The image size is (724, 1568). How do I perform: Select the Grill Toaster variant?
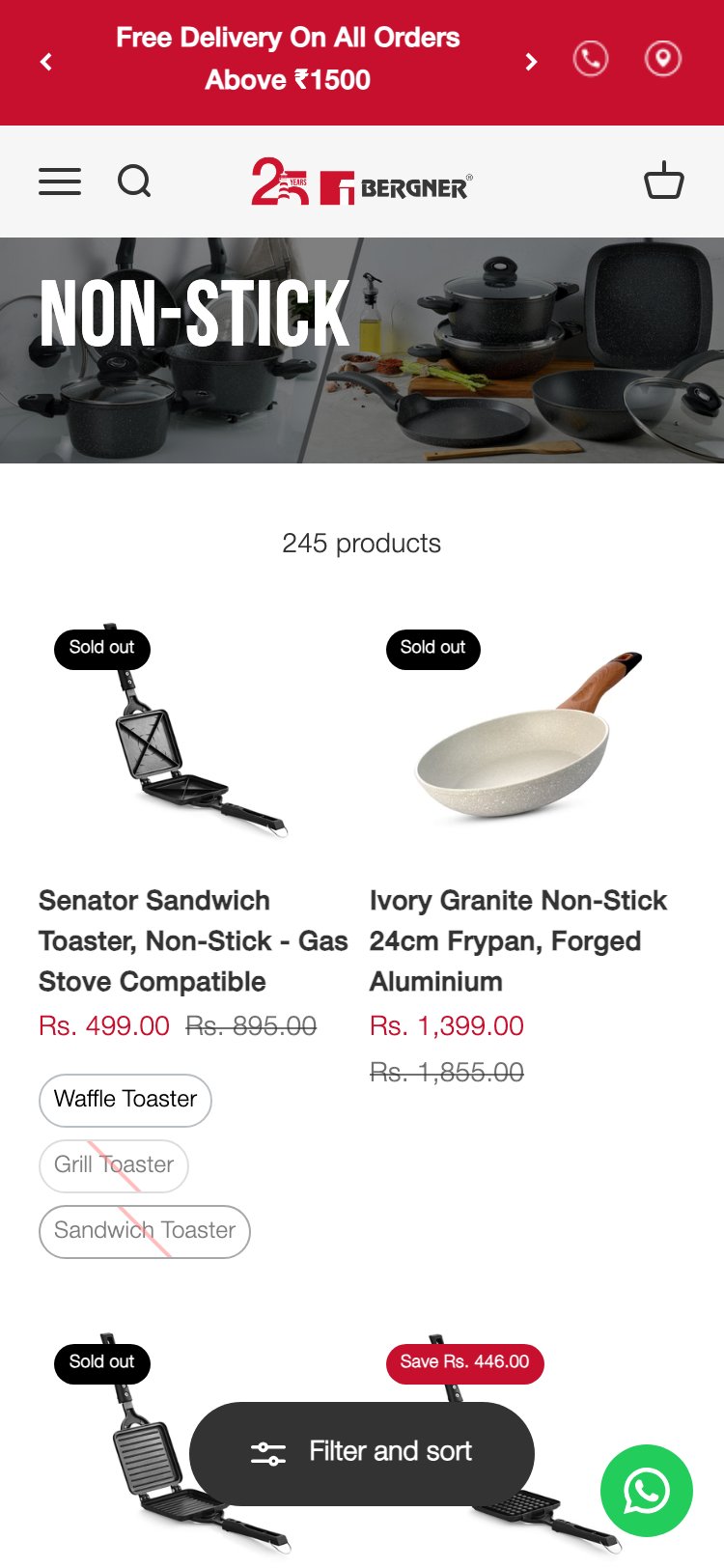[114, 1165]
